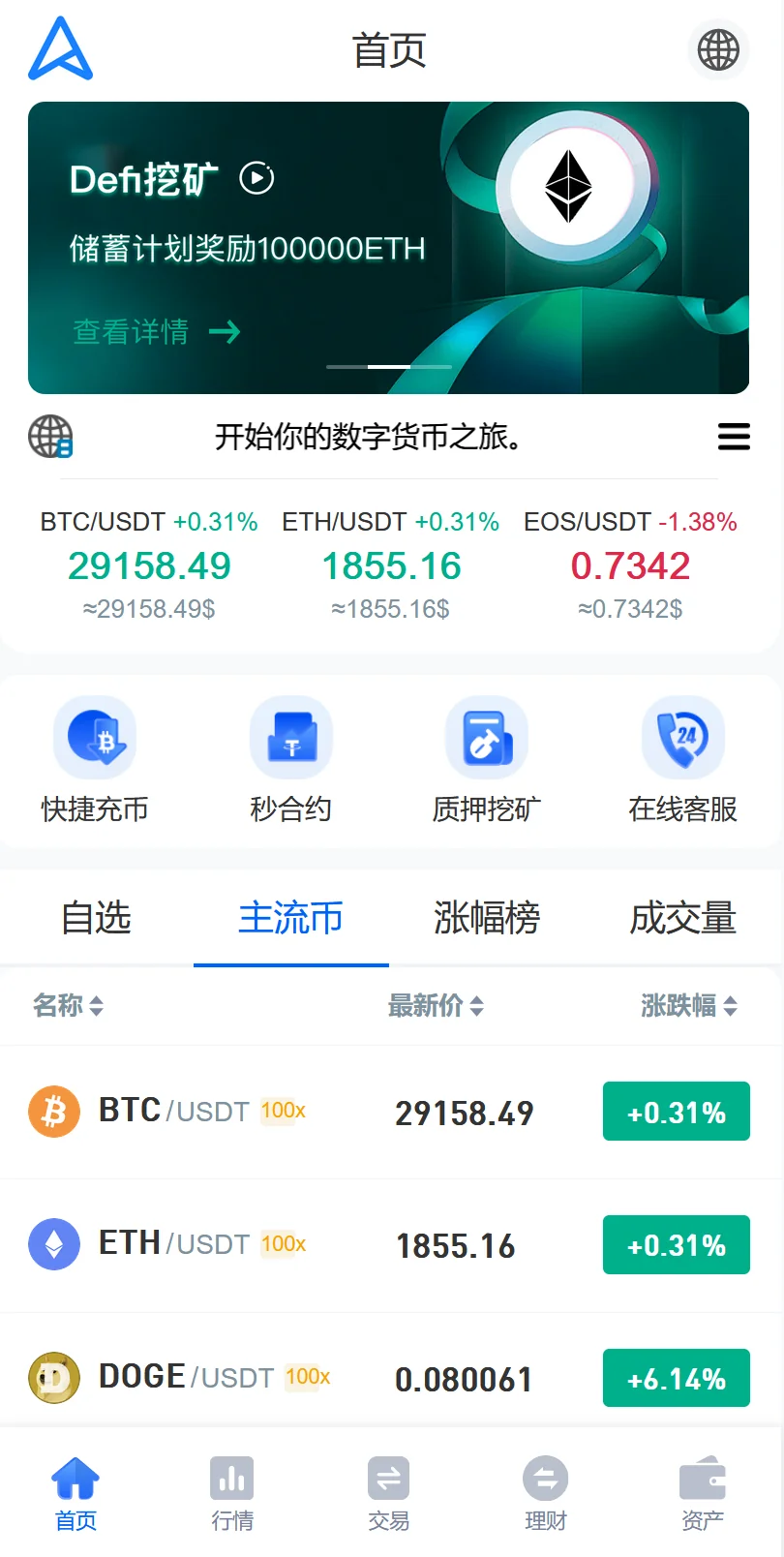Switch to the 自选 tab

click(96, 918)
